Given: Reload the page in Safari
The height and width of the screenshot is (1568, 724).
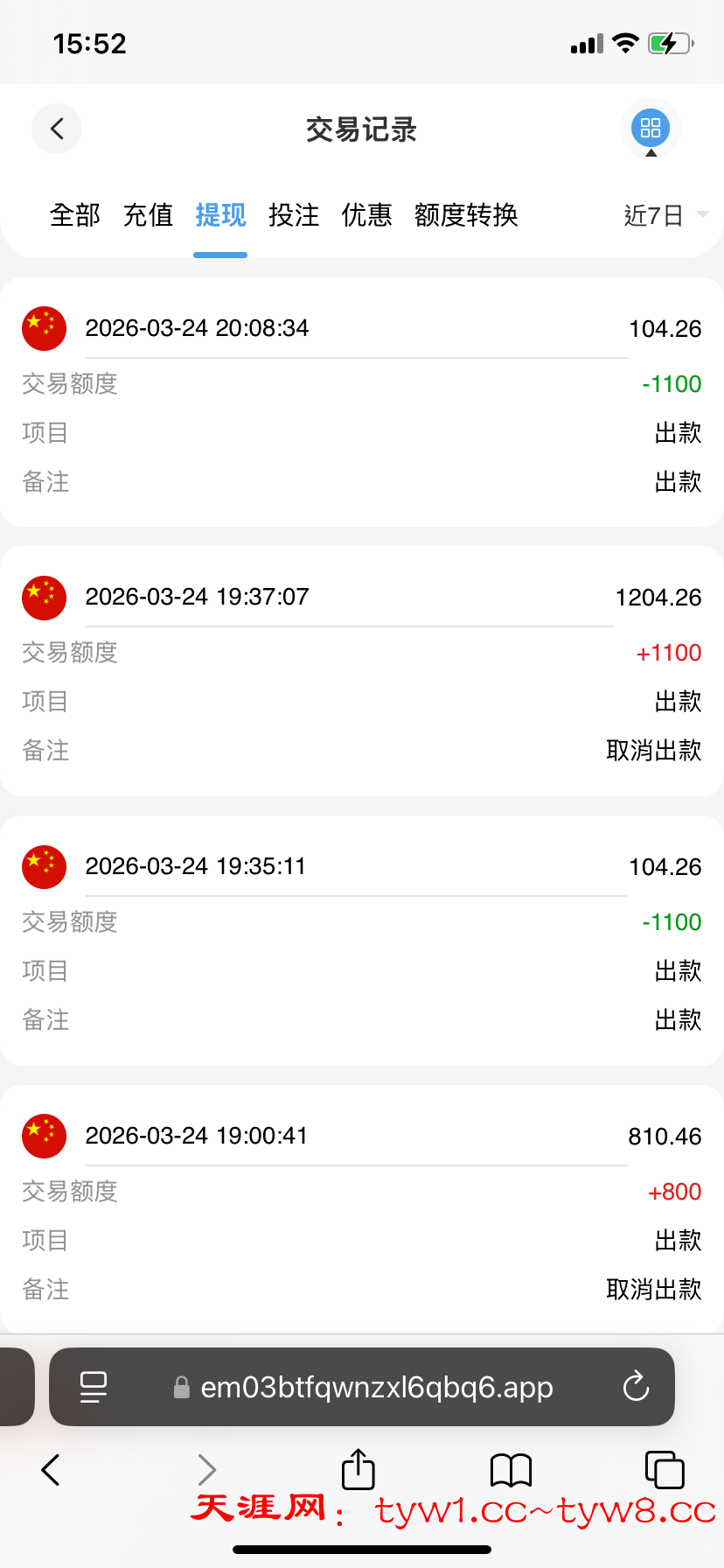Looking at the screenshot, I should point(636,1387).
